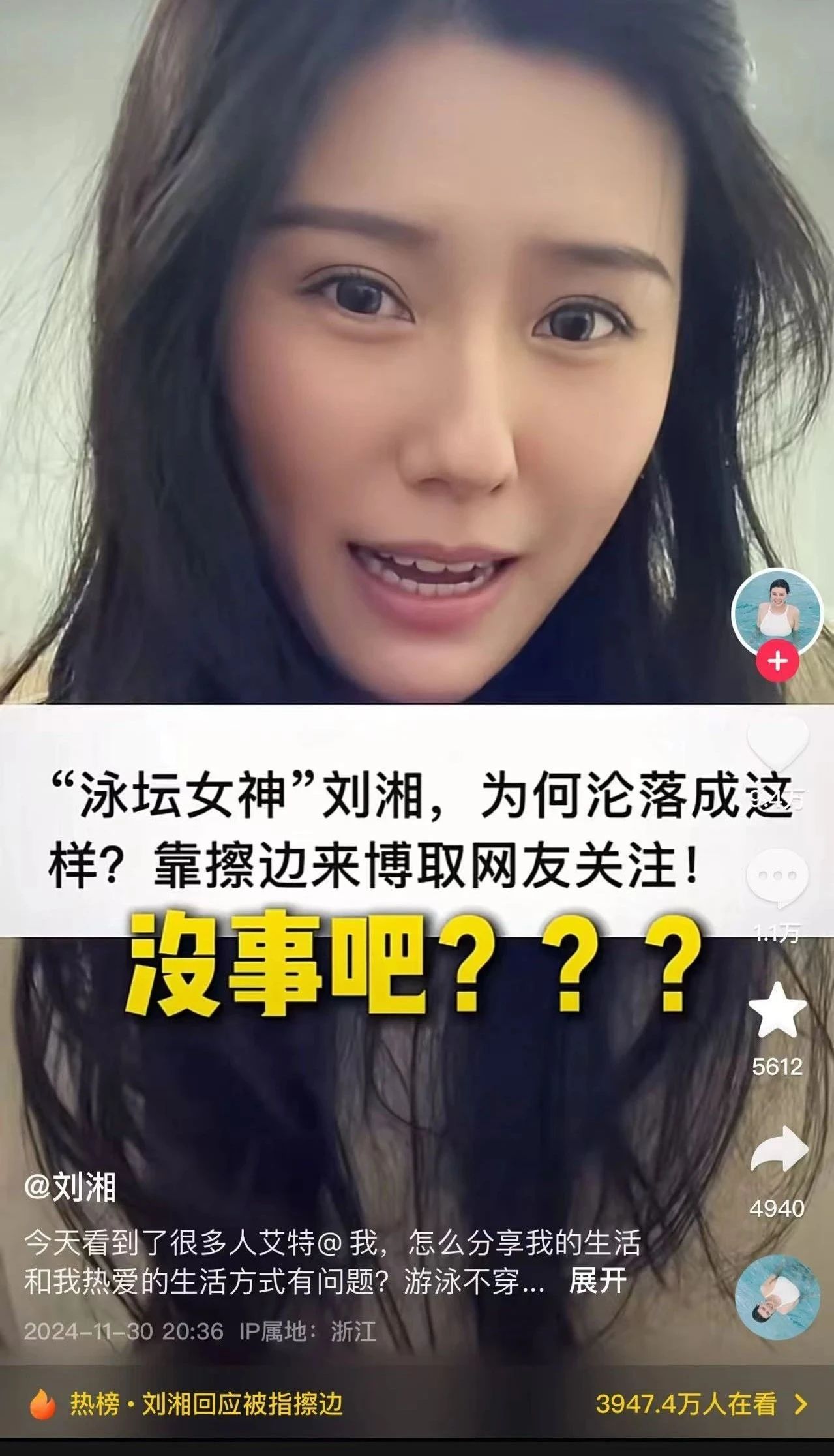This screenshot has width=834, height=1456.
Task: Favorite the video with the star icon
Action: coord(777,1010)
